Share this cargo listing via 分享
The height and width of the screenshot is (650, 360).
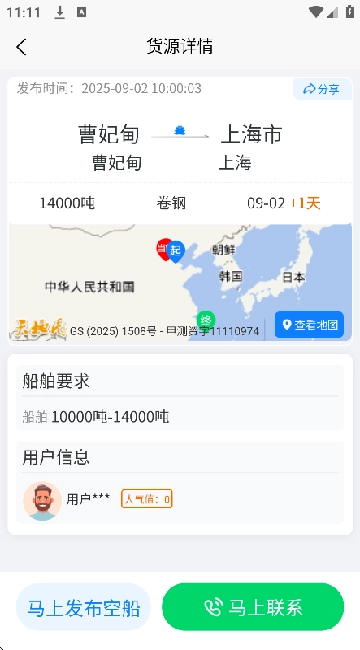click(x=322, y=89)
